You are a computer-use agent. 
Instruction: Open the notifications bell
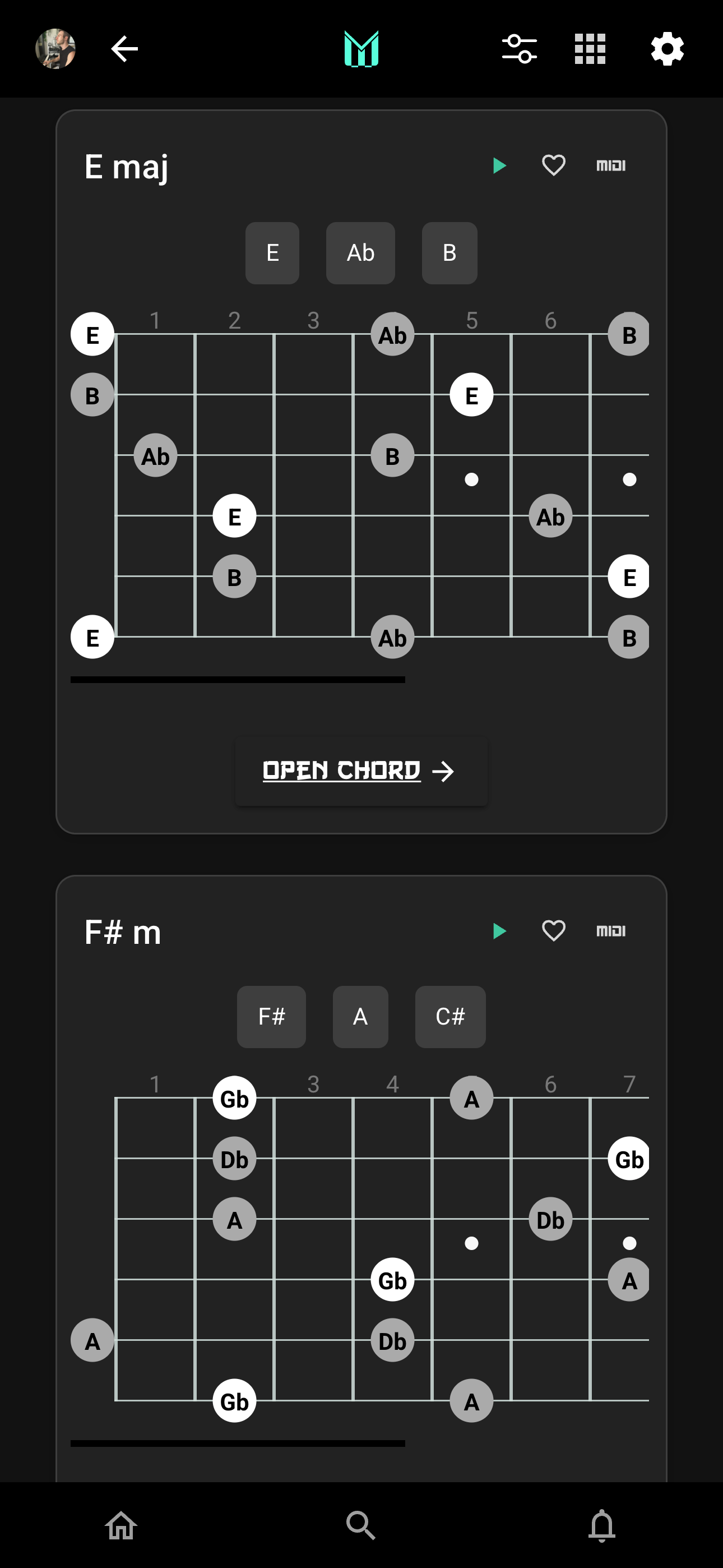click(x=602, y=1525)
